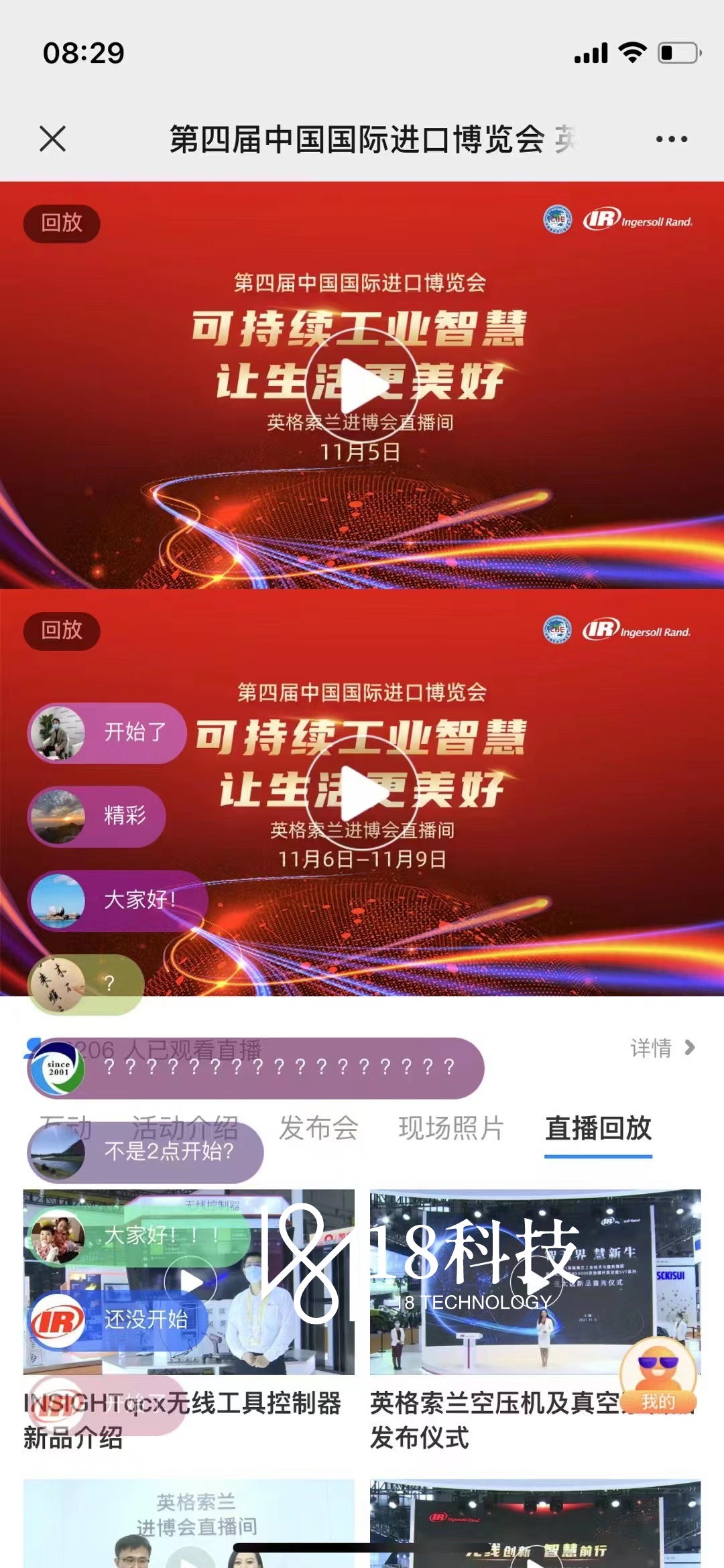Open the three-dot overflow menu
The image size is (724, 1568).
tap(671, 139)
